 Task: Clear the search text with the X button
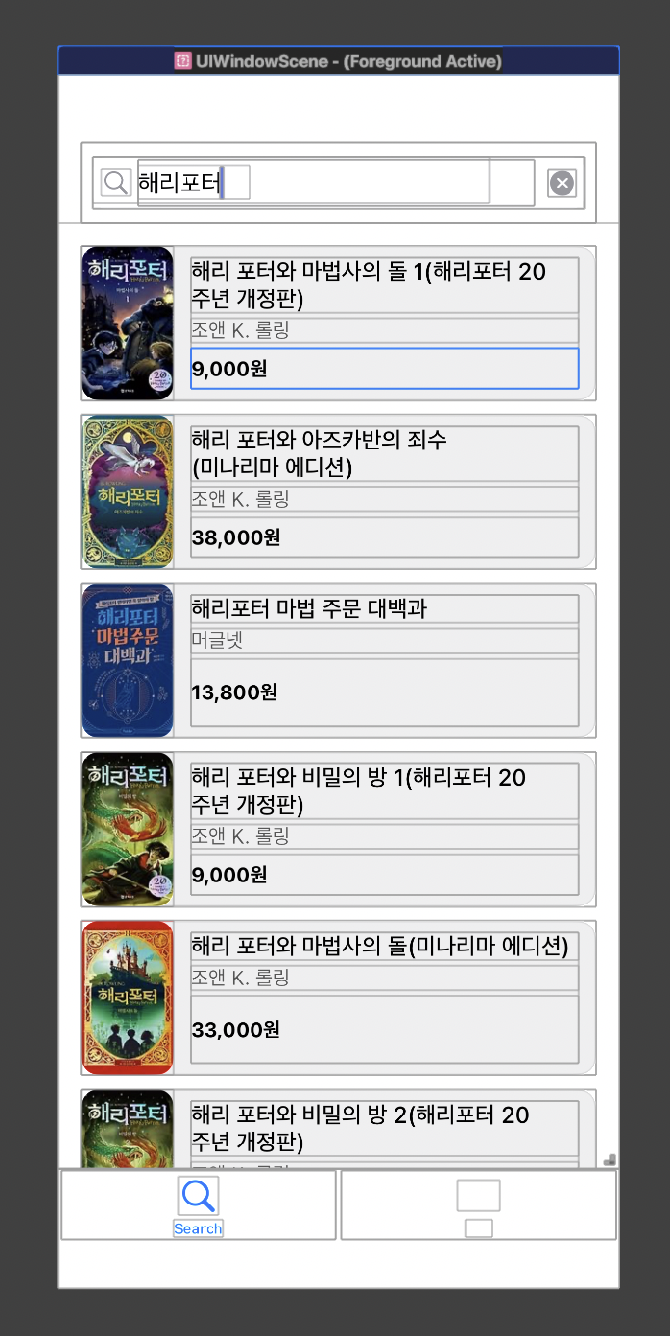coord(562,183)
